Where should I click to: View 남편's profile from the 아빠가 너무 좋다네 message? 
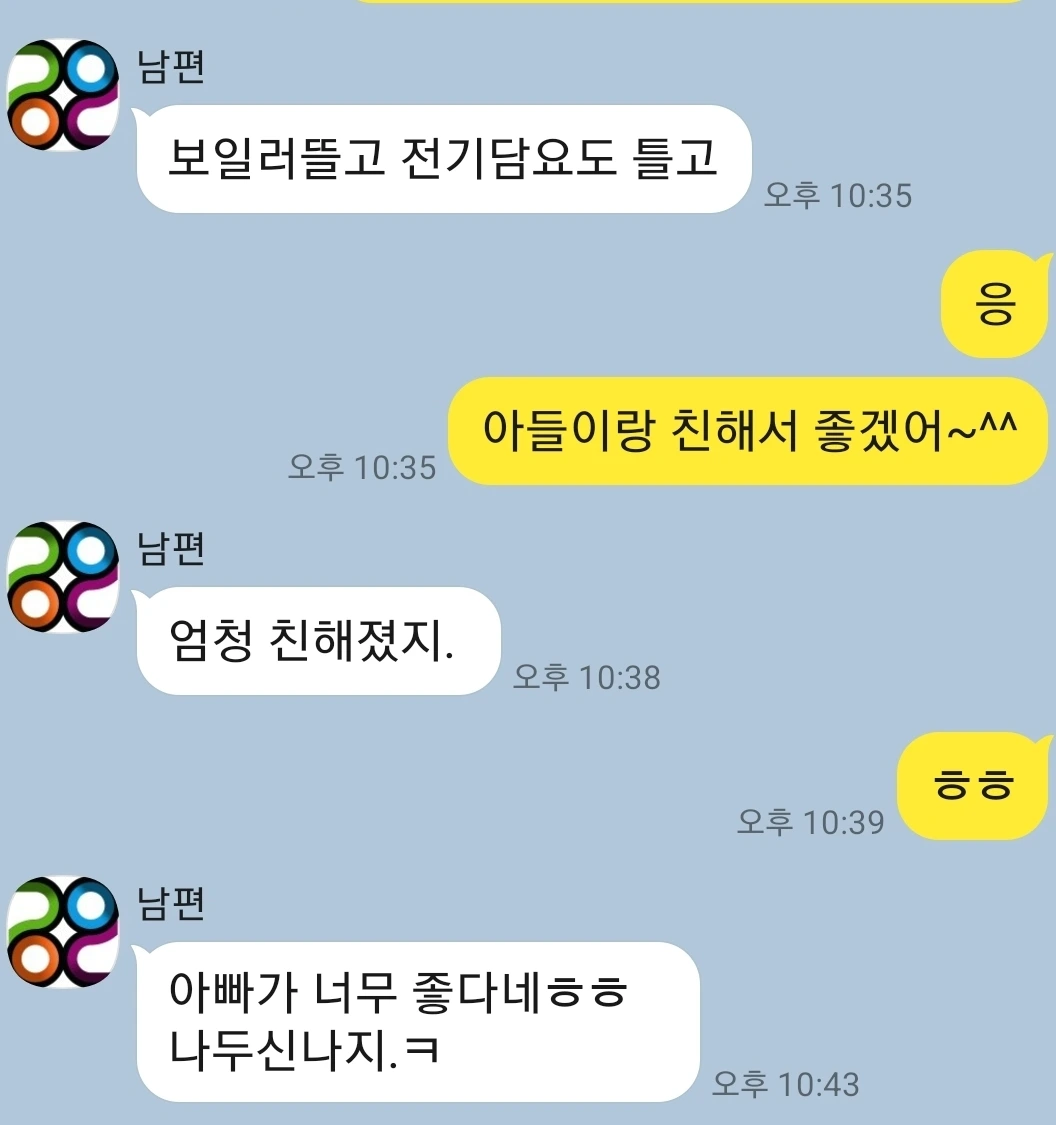pos(63,932)
